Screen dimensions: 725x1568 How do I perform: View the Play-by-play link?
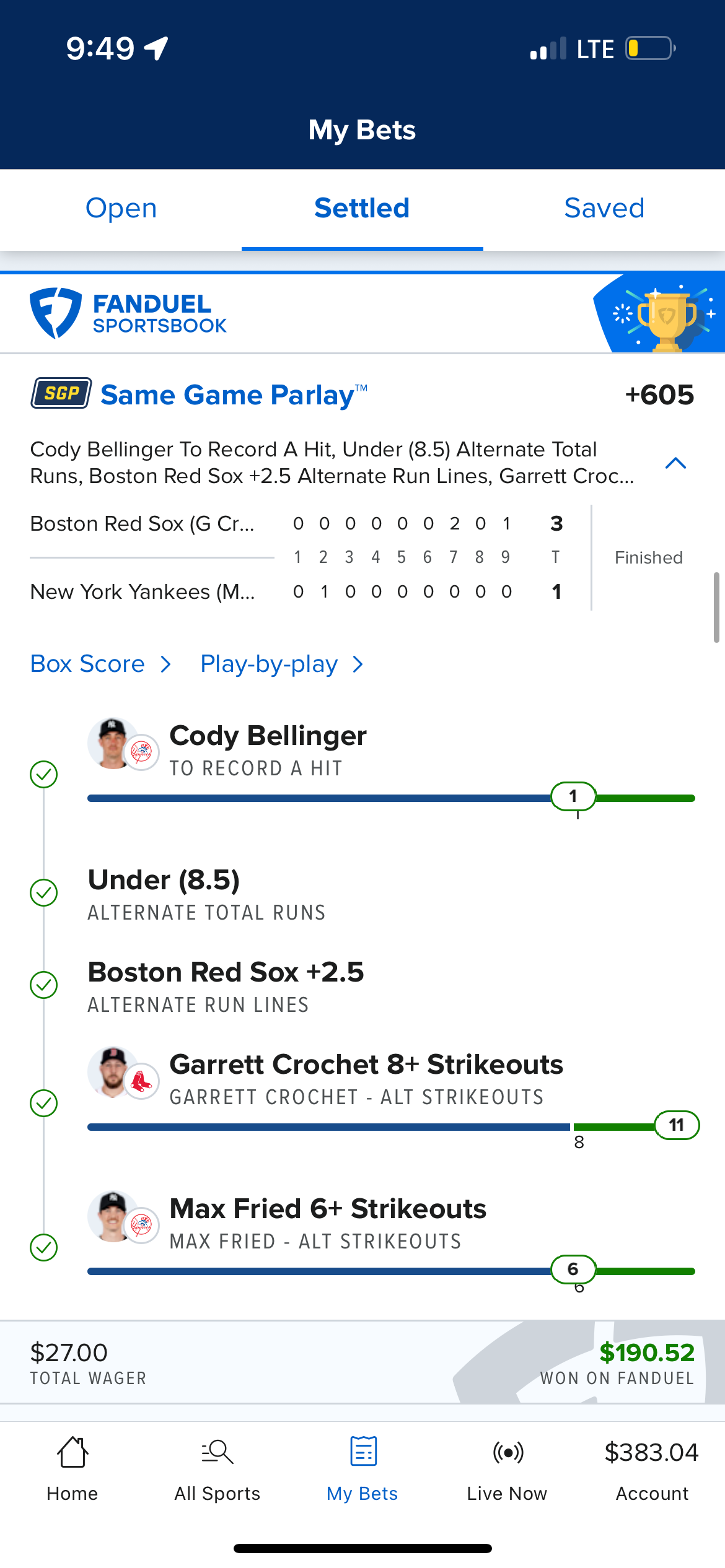point(282,664)
